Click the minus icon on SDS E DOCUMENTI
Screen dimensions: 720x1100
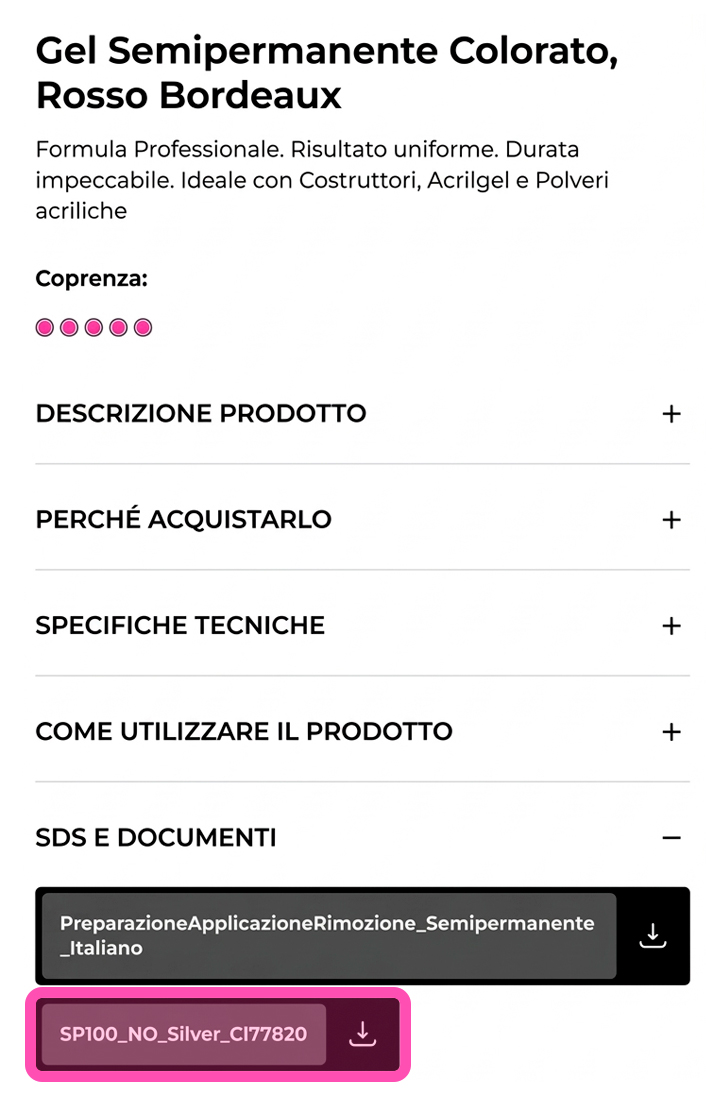tap(671, 836)
